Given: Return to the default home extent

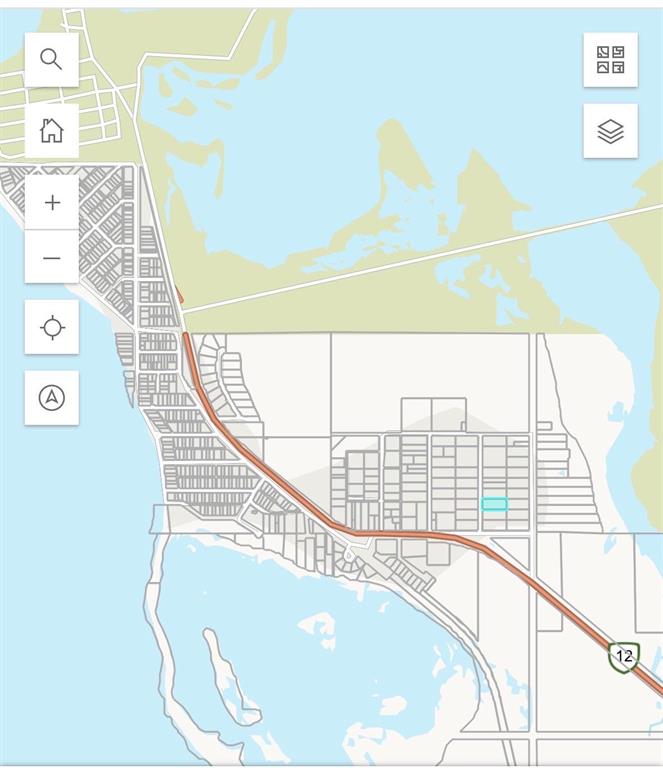Looking at the screenshot, I should pos(51,130).
